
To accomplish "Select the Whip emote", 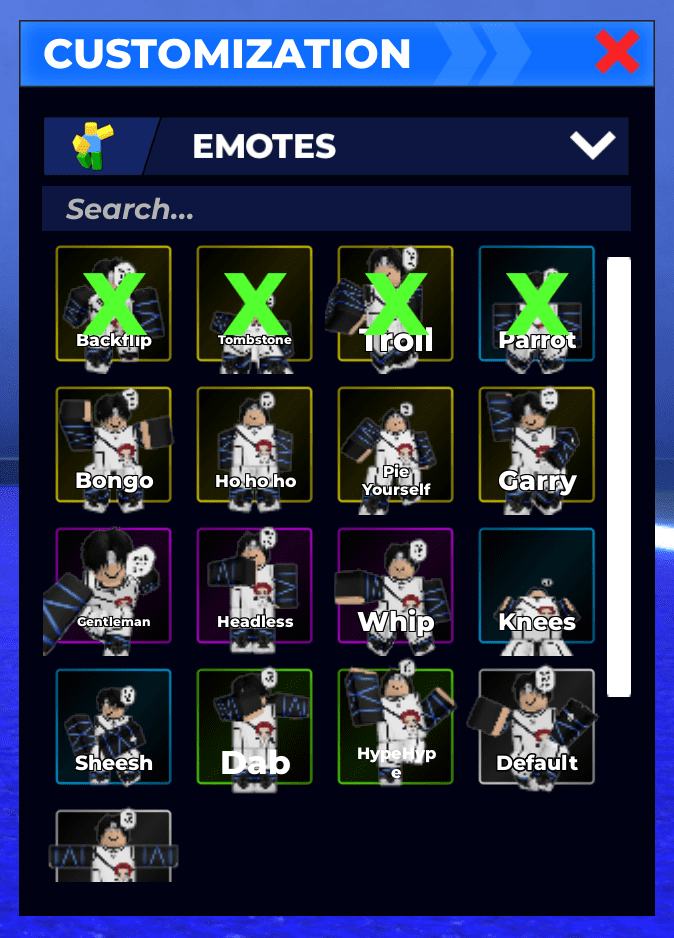I will [396, 586].
